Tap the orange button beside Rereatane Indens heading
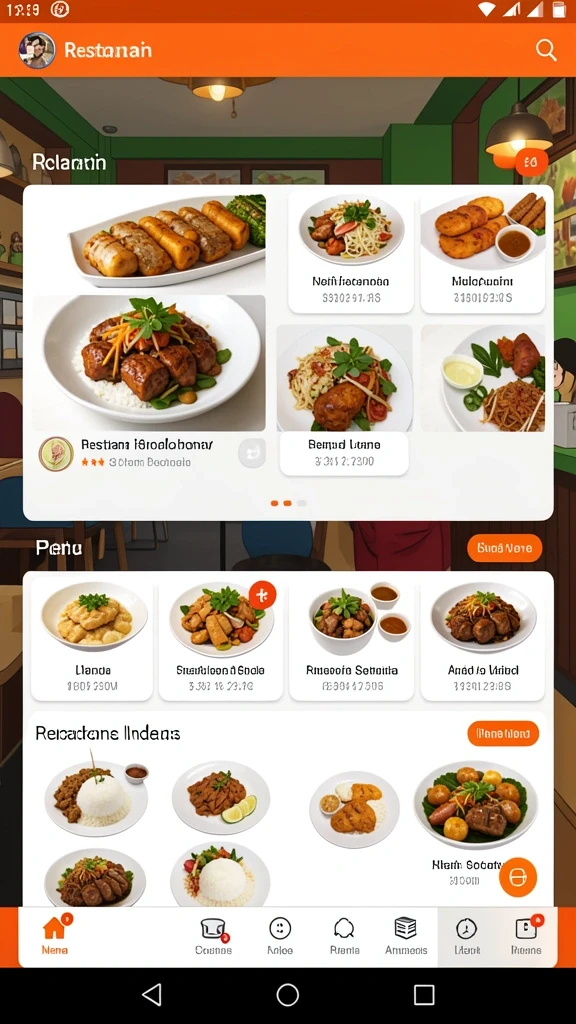This screenshot has width=576, height=1024. click(503, 733)
